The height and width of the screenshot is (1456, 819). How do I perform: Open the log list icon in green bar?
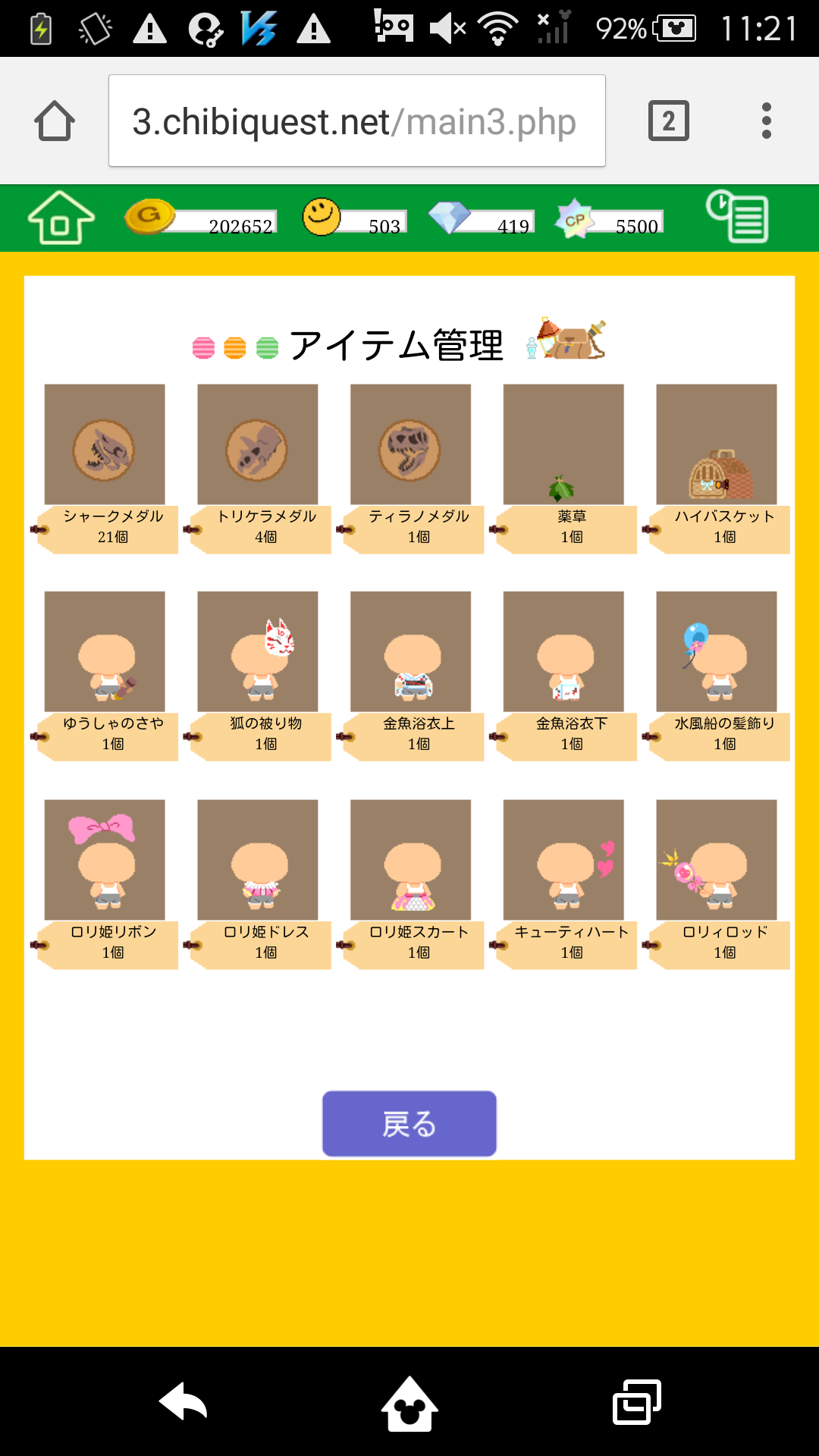pyautogui.click(x=737, y=218)
